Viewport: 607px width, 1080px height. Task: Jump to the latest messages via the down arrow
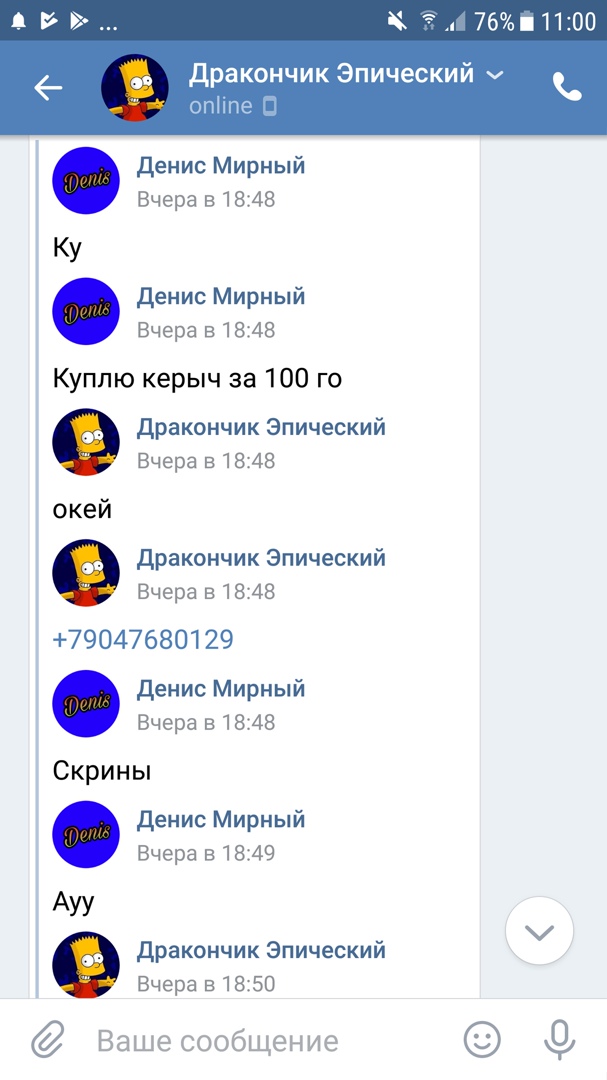coord(539,931)
